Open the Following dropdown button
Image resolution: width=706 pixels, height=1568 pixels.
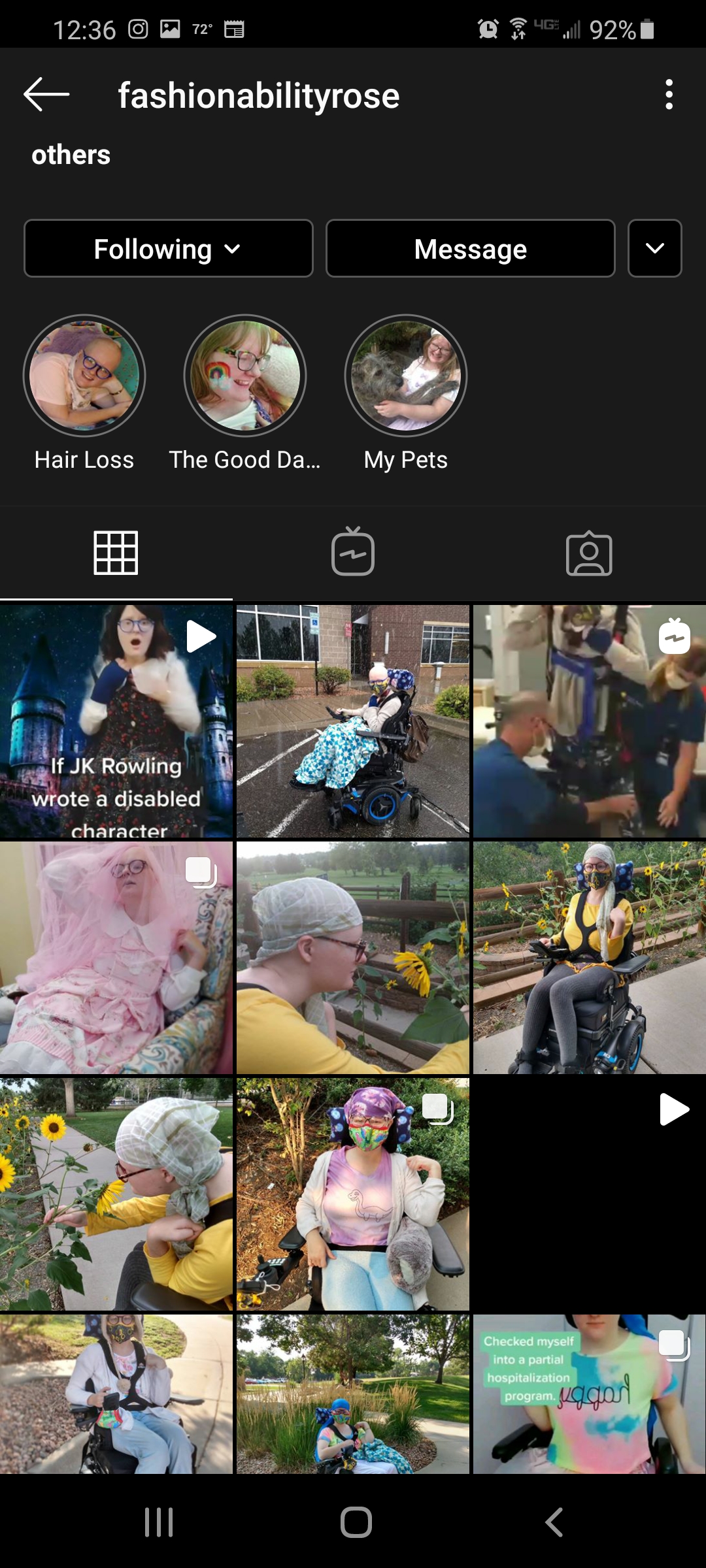point(169,248)
